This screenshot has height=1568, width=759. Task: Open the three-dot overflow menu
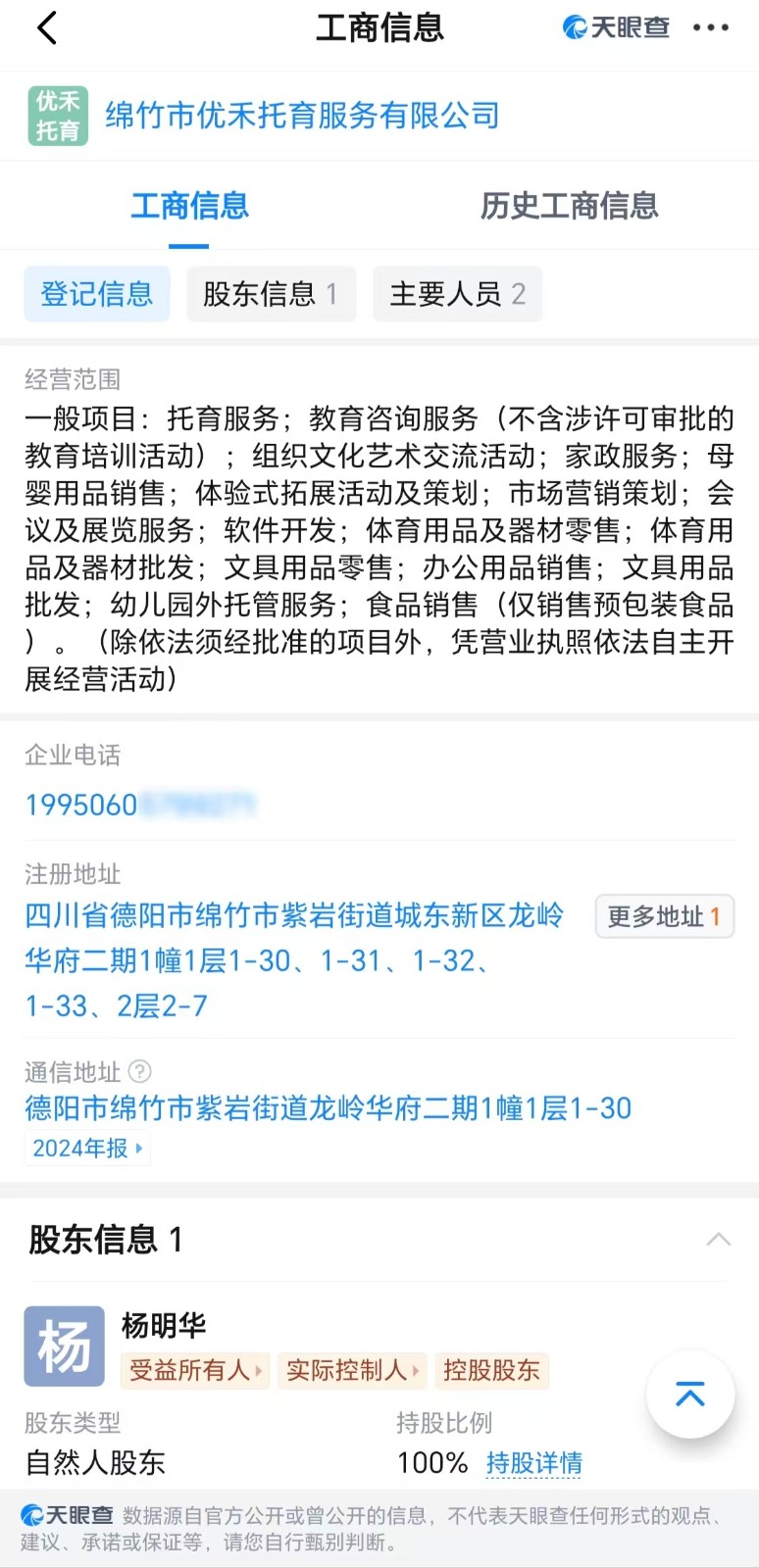pyautogui.click(x=710, y=28)
